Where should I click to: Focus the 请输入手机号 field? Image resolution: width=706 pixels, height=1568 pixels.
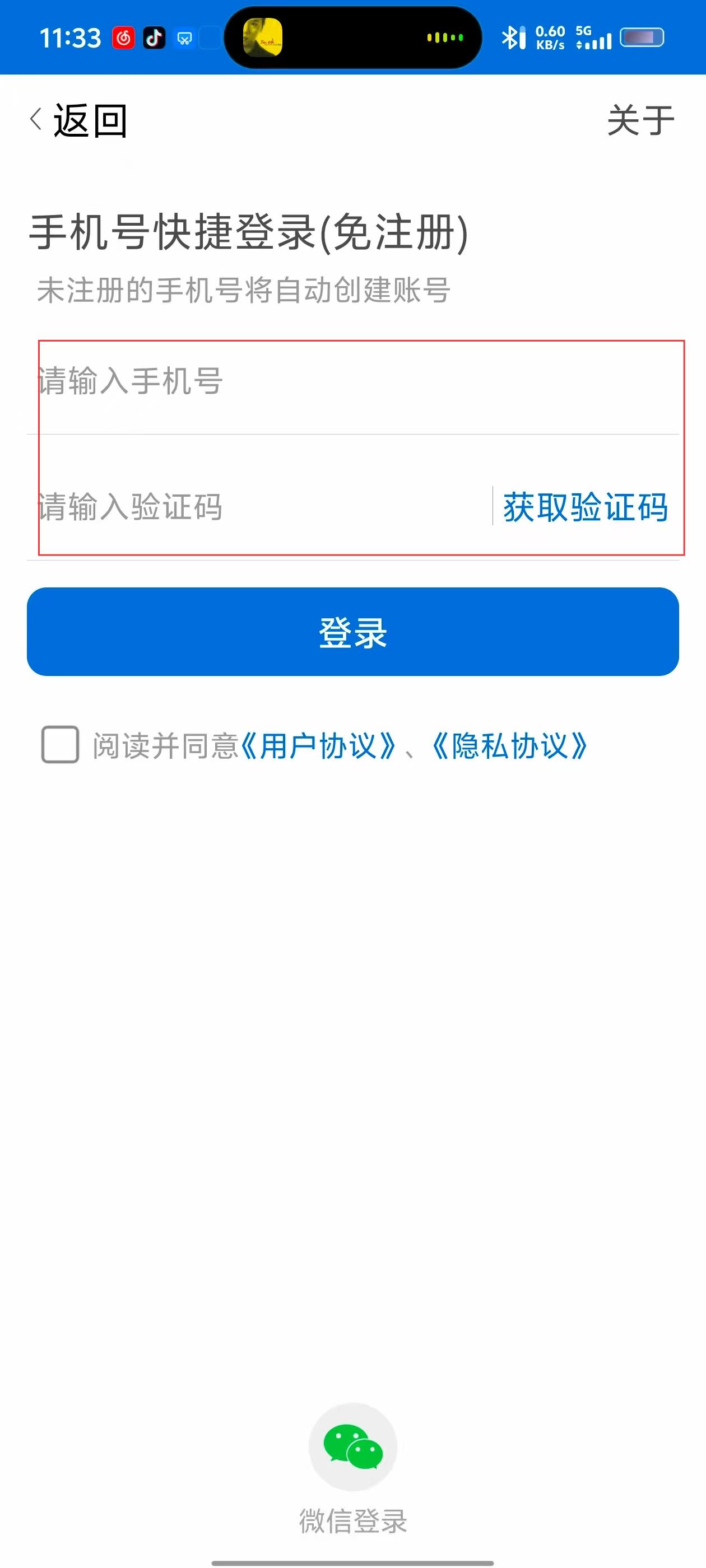coord(352,382)
